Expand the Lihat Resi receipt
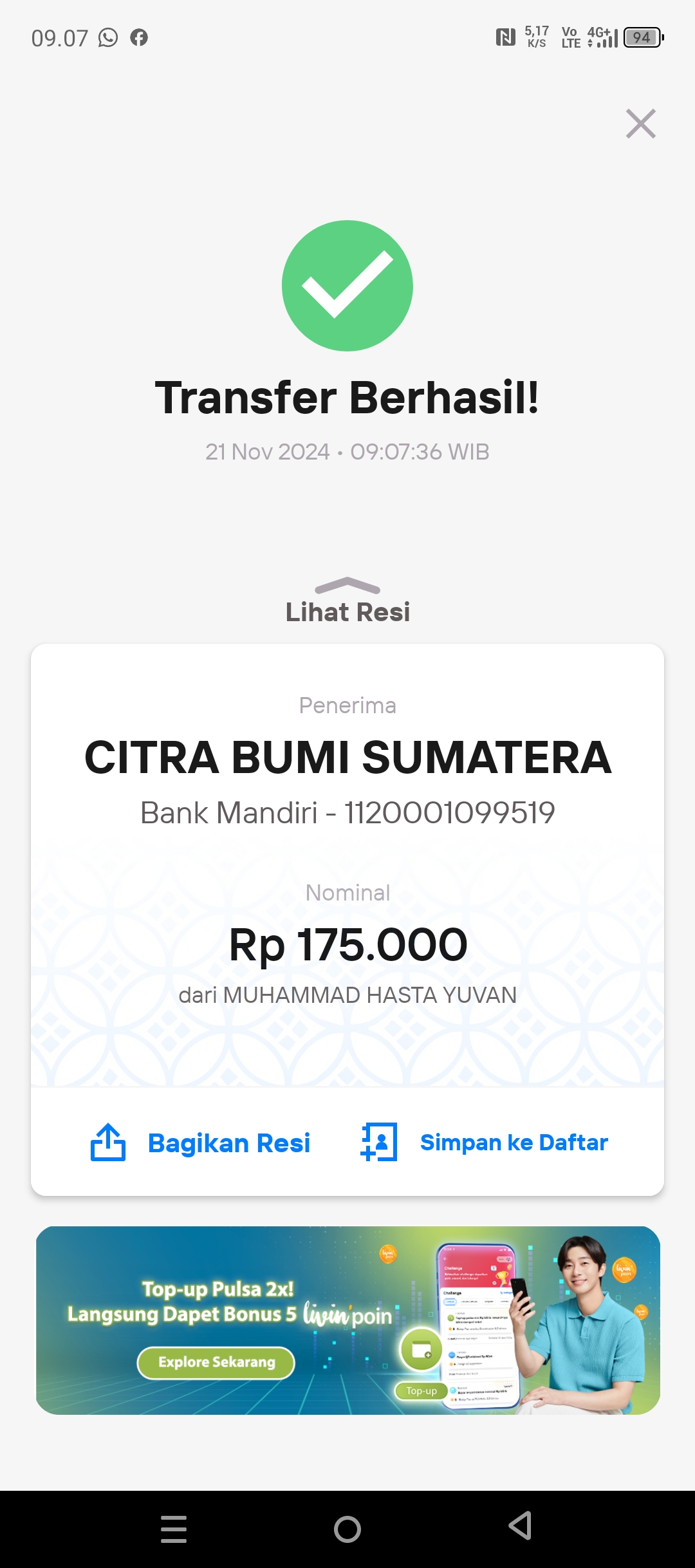 point(347,601)
